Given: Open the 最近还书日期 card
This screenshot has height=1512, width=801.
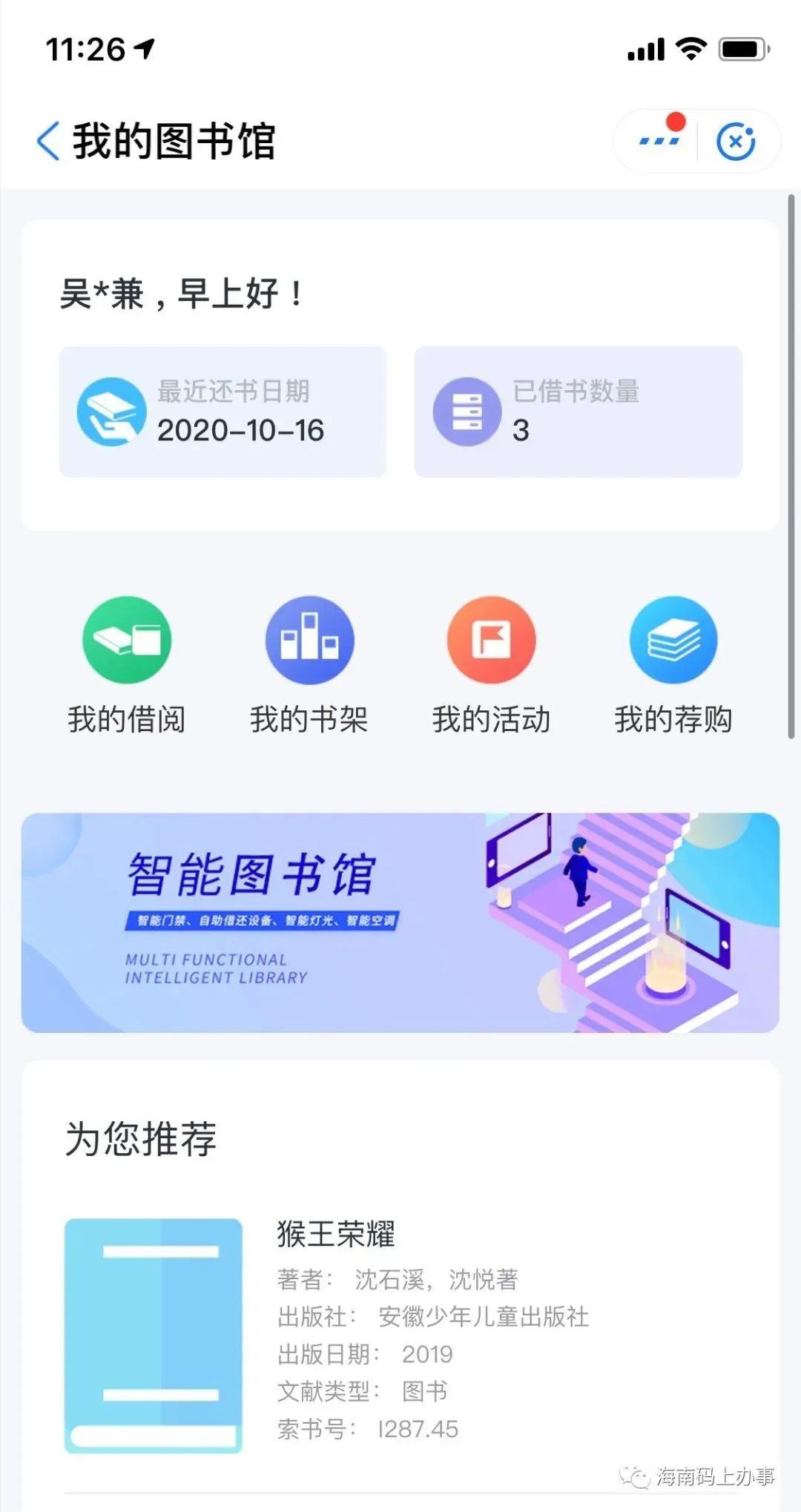Looking at the screenshot, I should point(222,412).
